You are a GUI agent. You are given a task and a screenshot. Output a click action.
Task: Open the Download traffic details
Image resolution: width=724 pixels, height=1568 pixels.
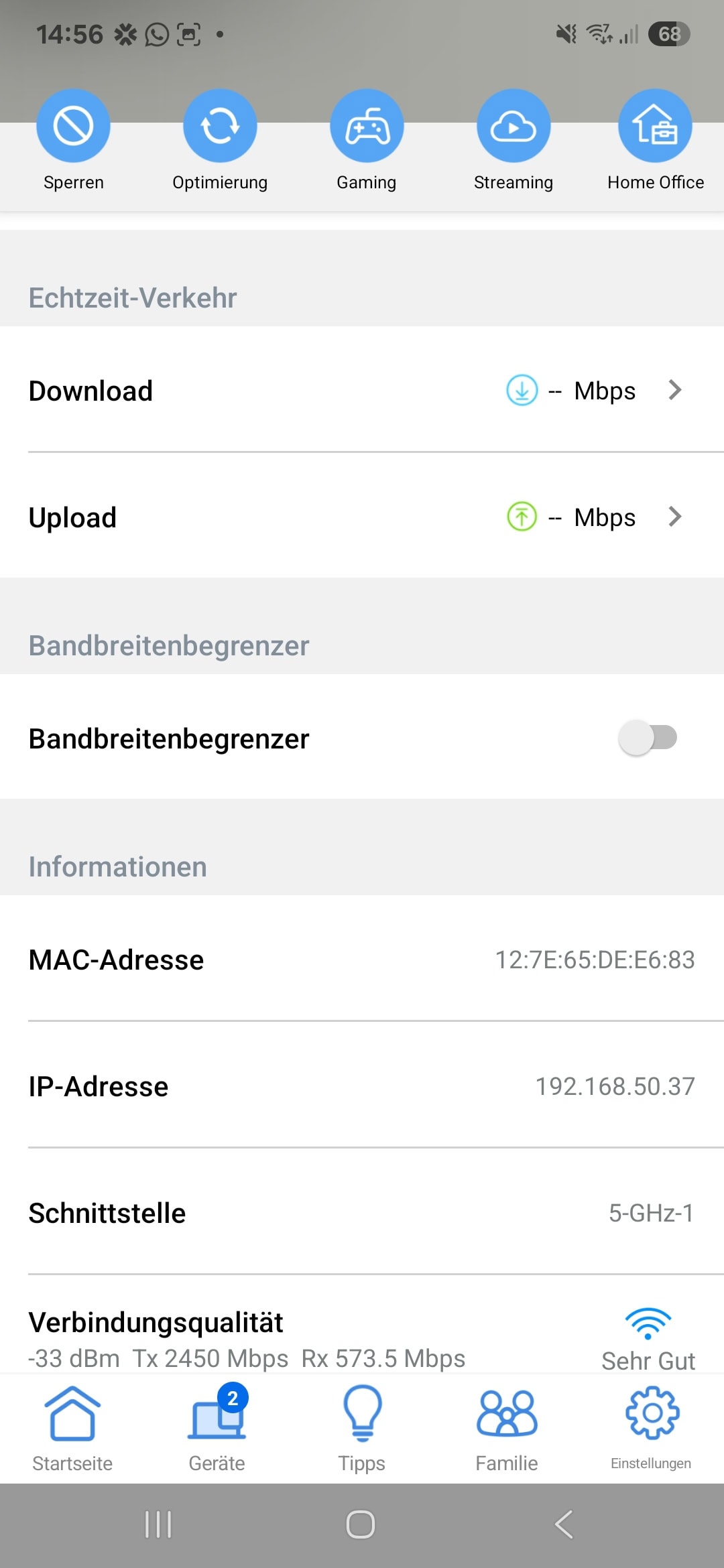pyautogui.click(x=362, y=390)
